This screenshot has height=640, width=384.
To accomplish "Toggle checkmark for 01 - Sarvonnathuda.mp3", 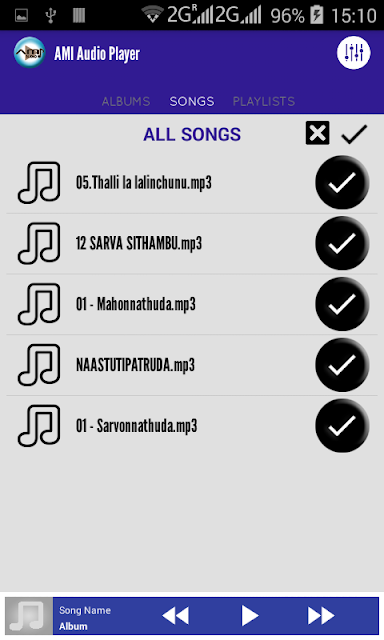I will [342, 425].
